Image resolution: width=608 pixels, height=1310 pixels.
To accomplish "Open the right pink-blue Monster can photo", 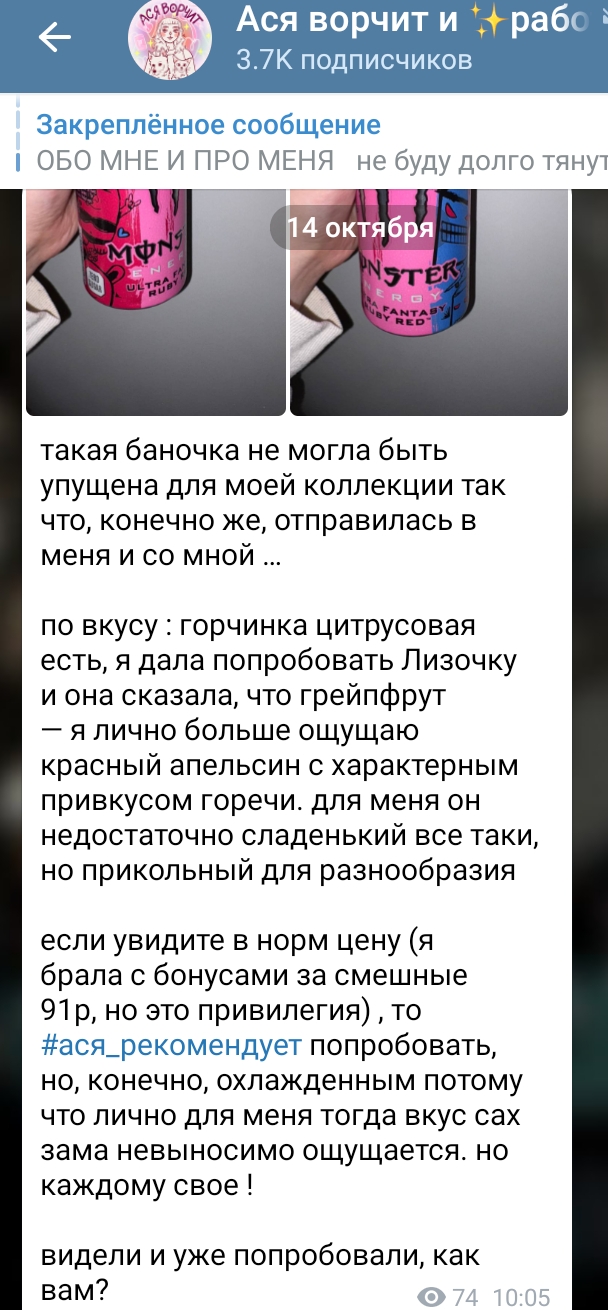I will pyautogui.click(x=429, y=302).
